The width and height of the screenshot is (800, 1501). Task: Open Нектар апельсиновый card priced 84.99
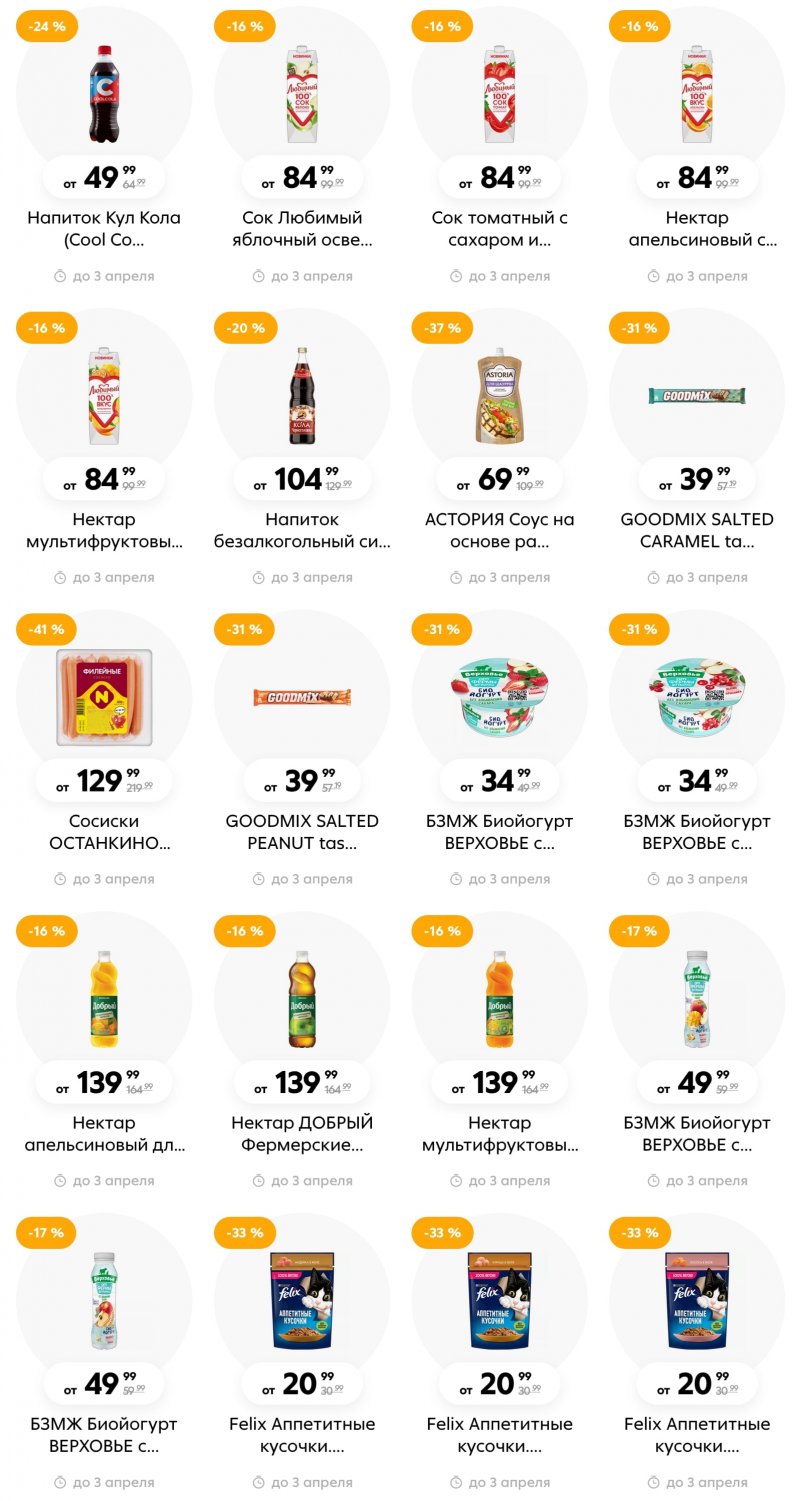tap(697, 229)
